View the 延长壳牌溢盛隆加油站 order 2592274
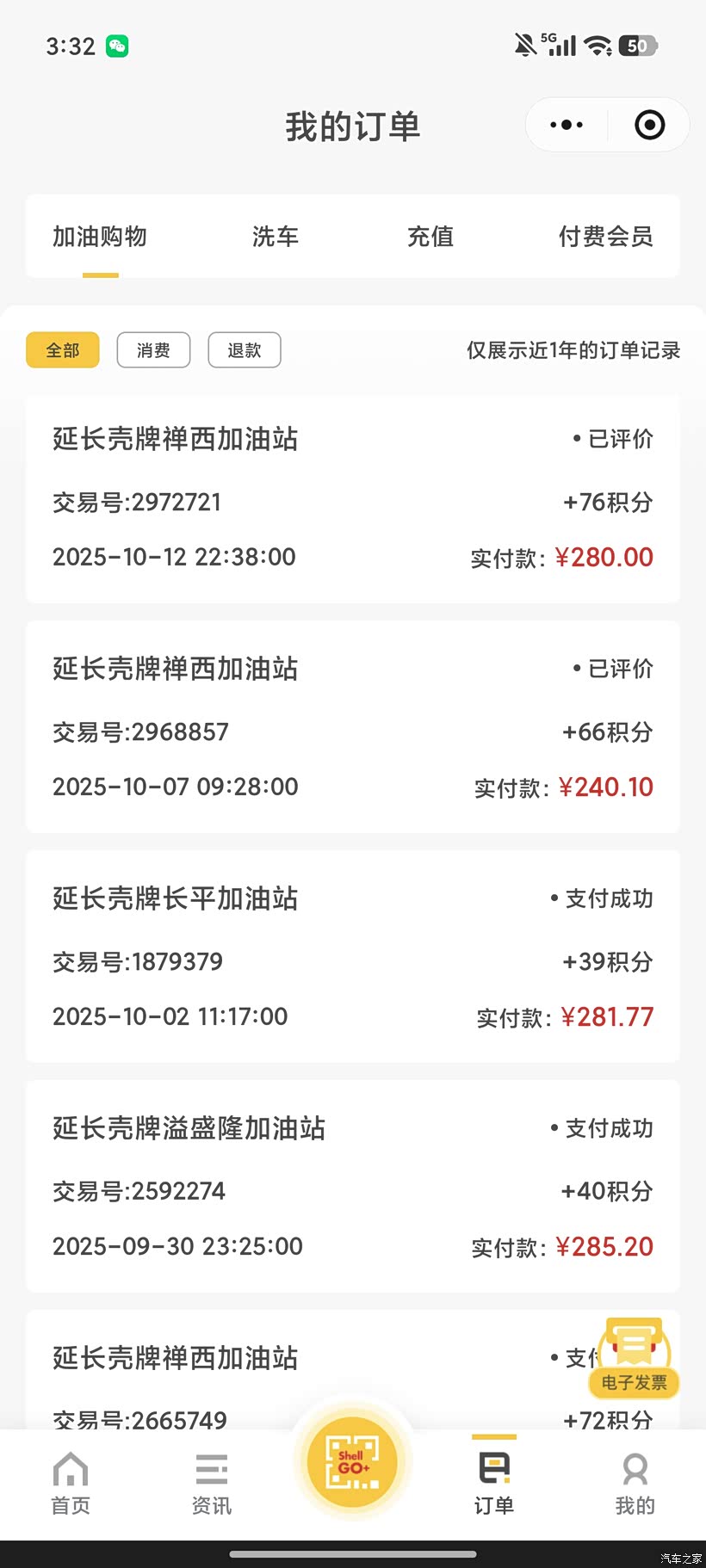 (353, 1187)
